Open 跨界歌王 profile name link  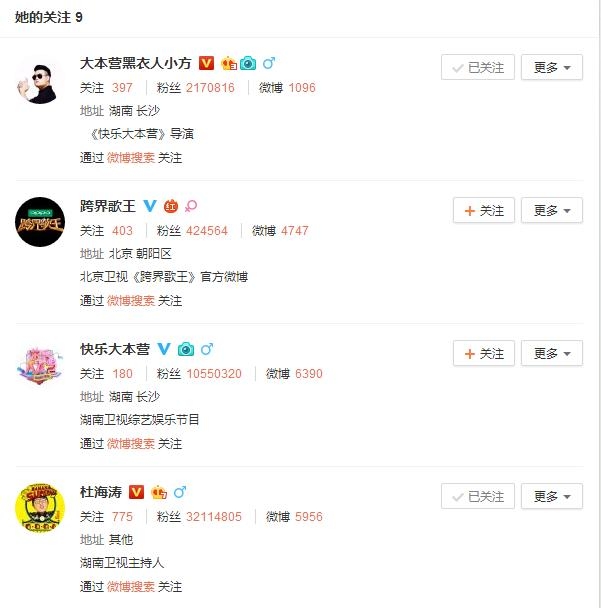point(108,206)
